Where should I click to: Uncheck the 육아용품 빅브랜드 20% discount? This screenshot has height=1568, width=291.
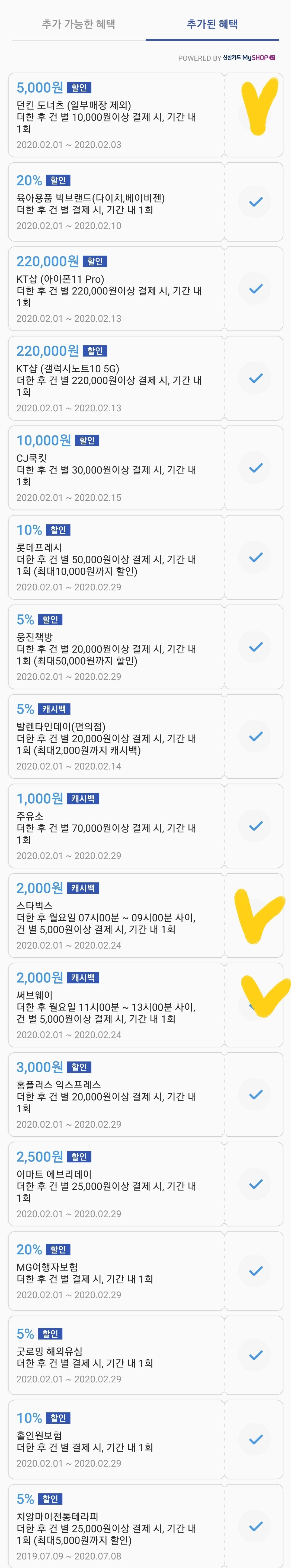point(255,202)
